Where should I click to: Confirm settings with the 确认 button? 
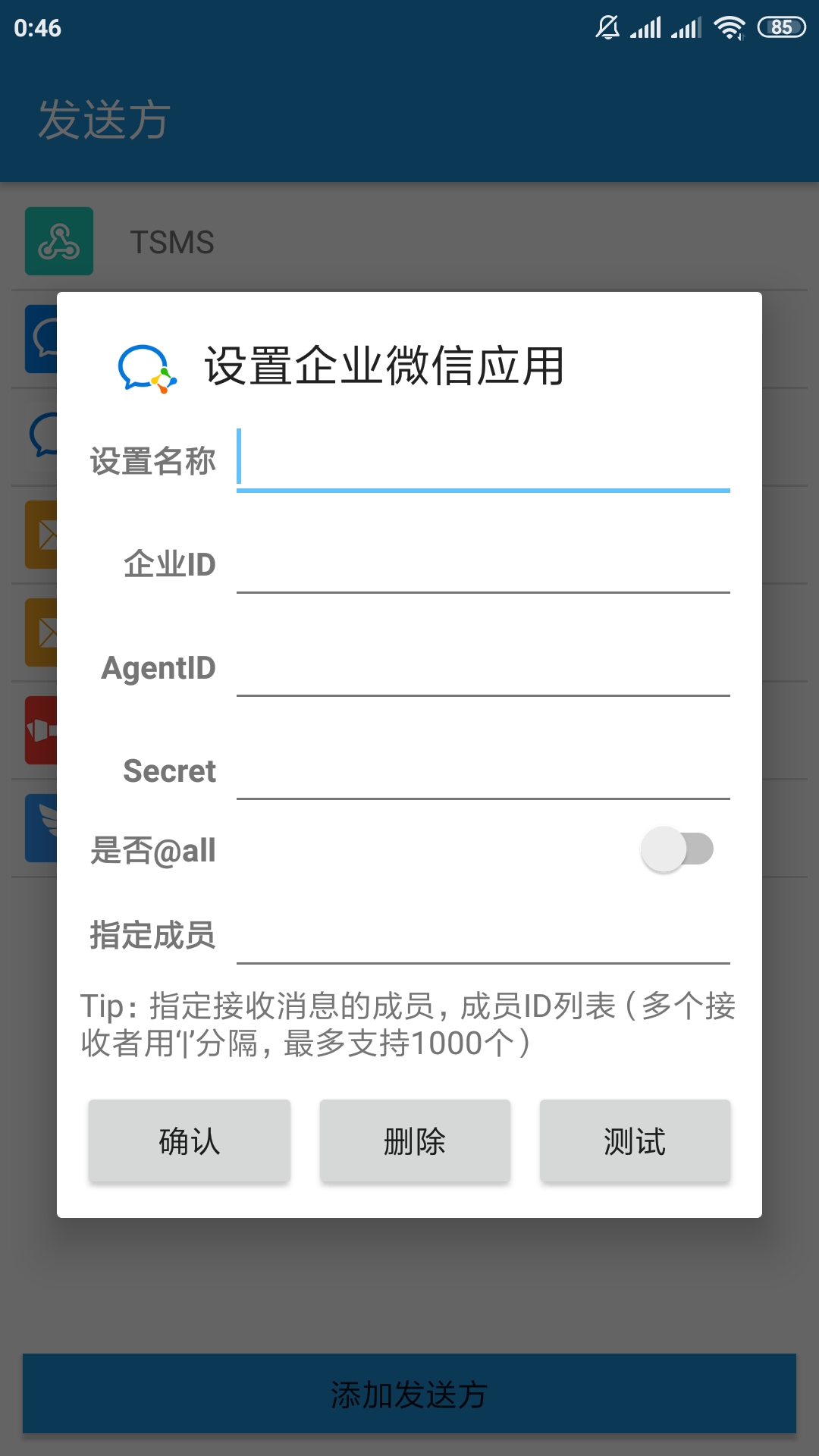(x=190, y=1141)
